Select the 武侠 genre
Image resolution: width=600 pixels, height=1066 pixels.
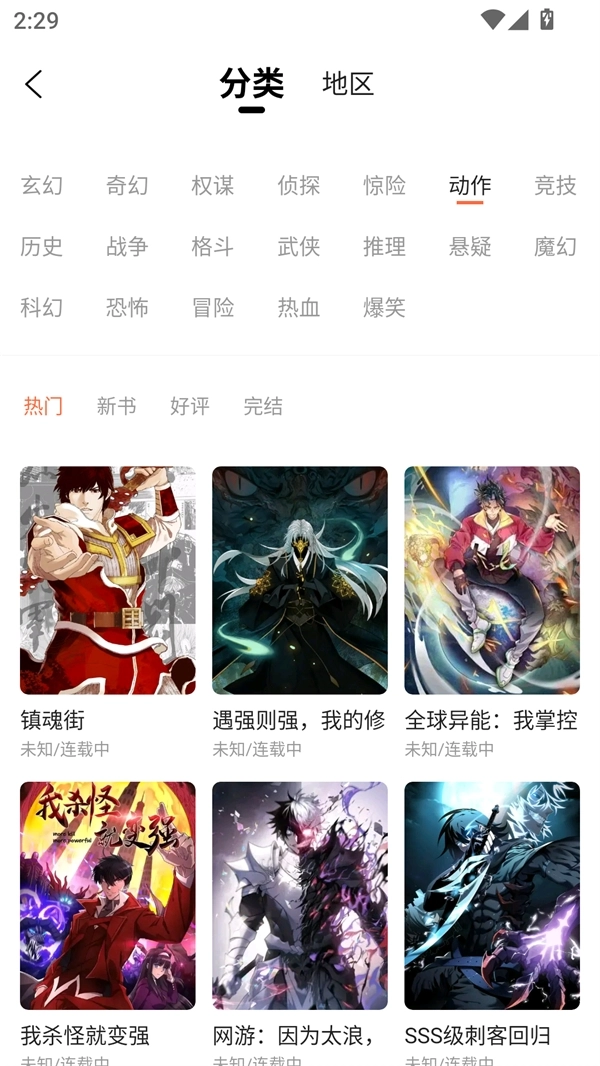299,246
